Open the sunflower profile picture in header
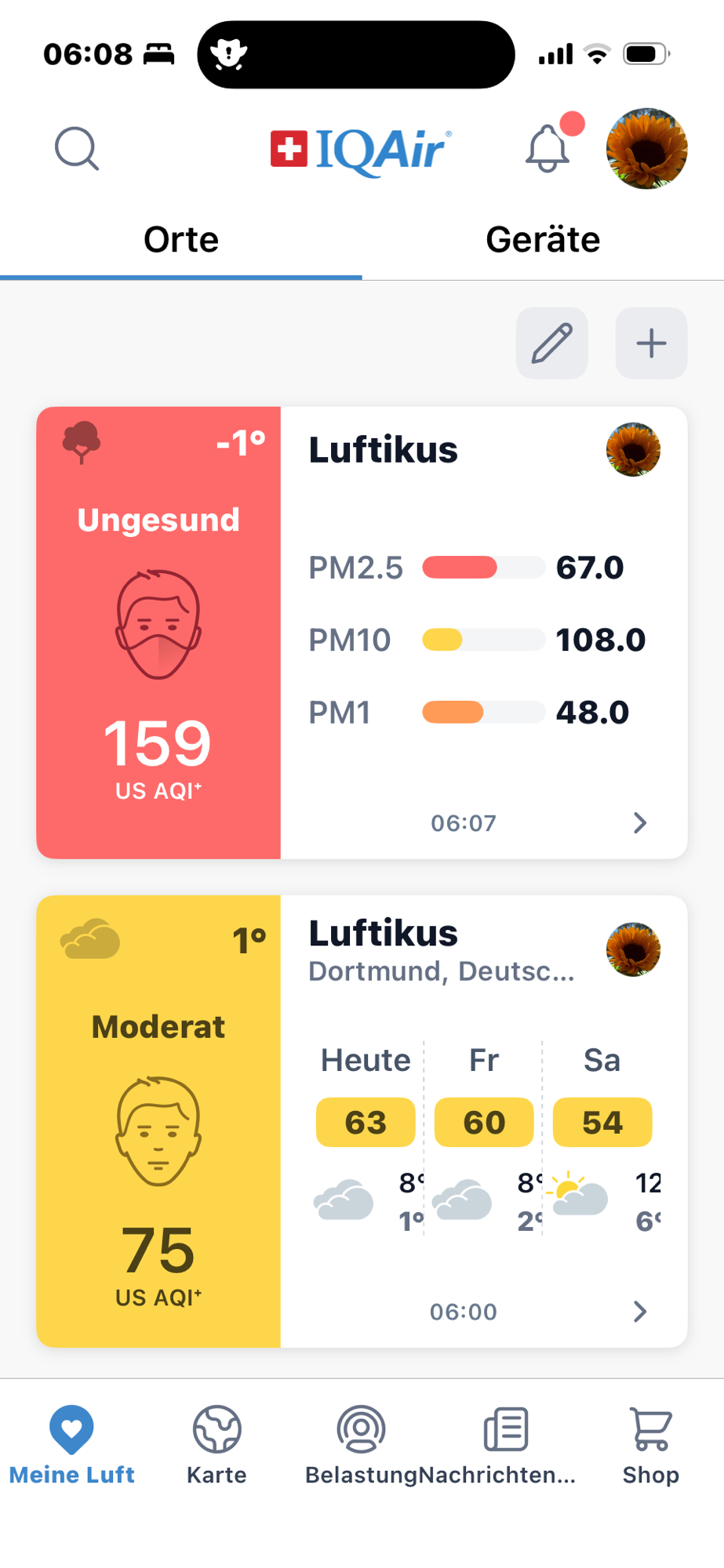 click(646, 148)
